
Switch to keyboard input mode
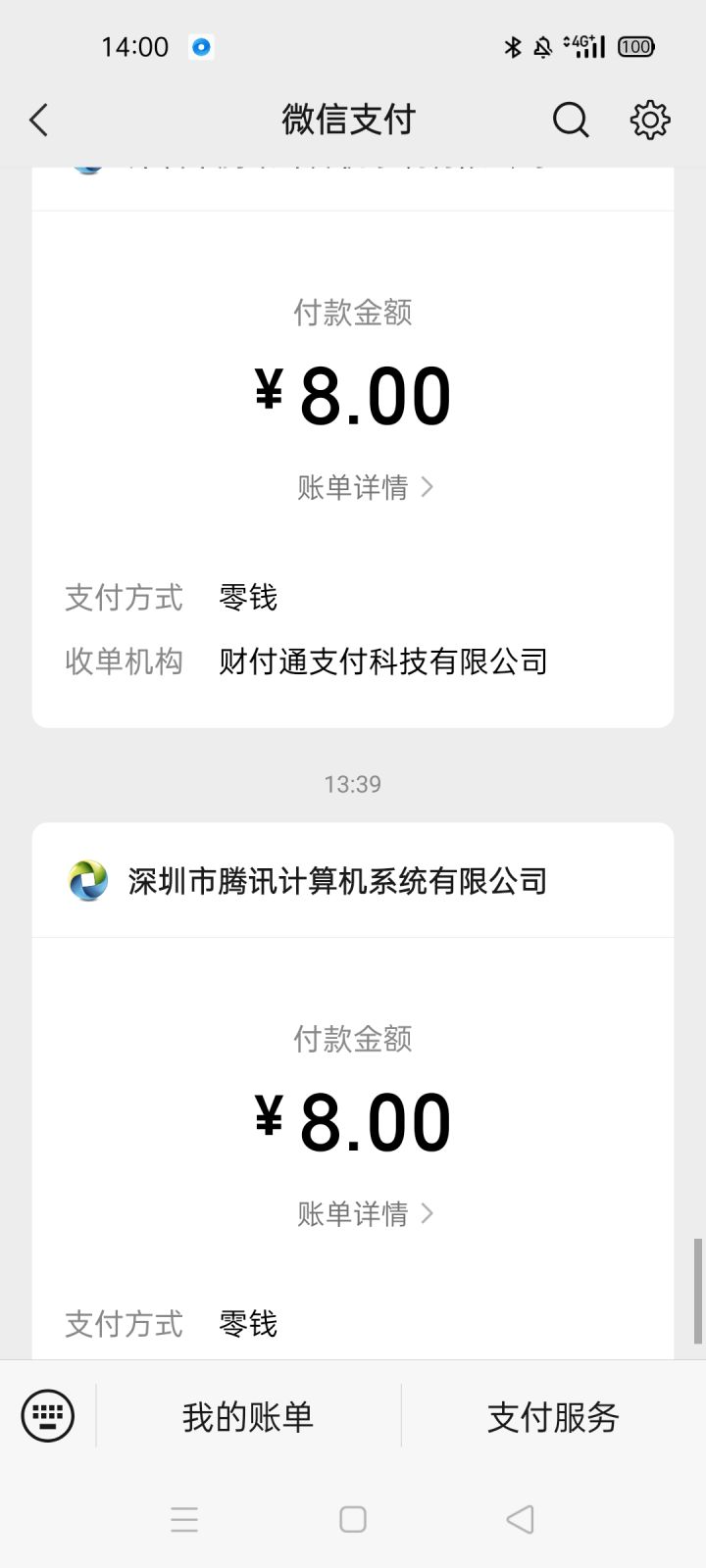[x=47, y=1416]
